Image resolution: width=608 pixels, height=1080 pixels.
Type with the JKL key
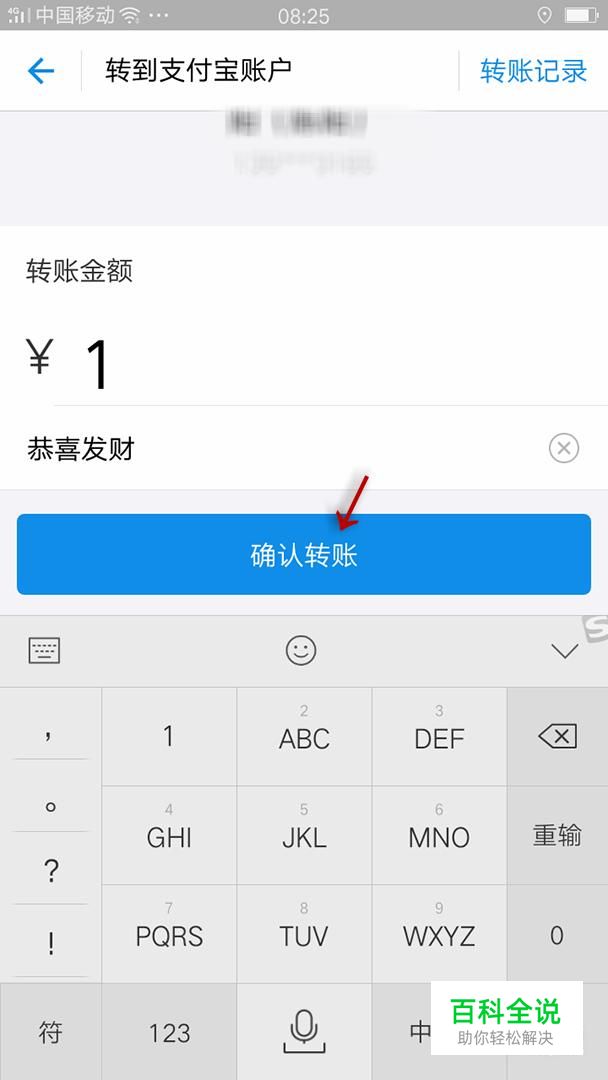tap(304, 835)
